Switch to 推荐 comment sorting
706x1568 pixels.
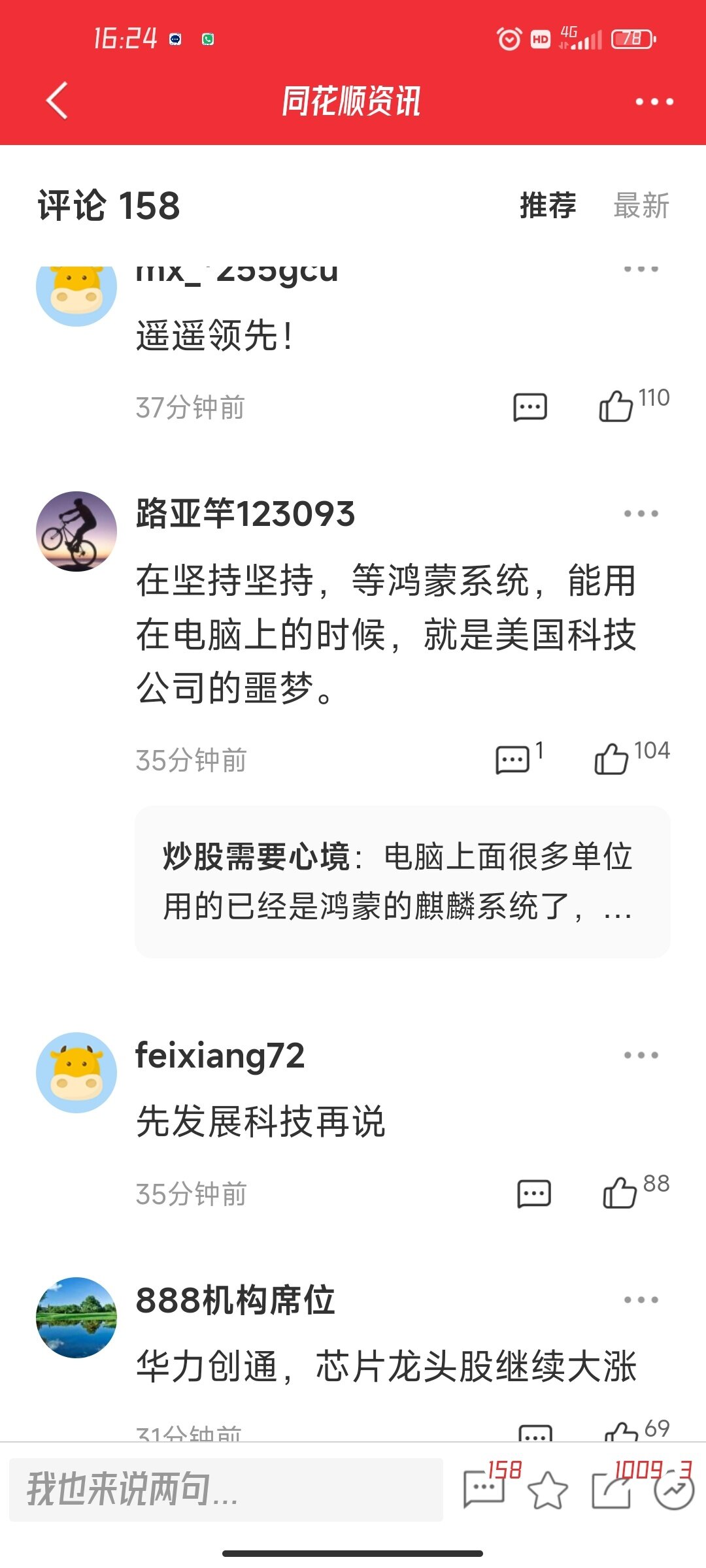(548, 205)
